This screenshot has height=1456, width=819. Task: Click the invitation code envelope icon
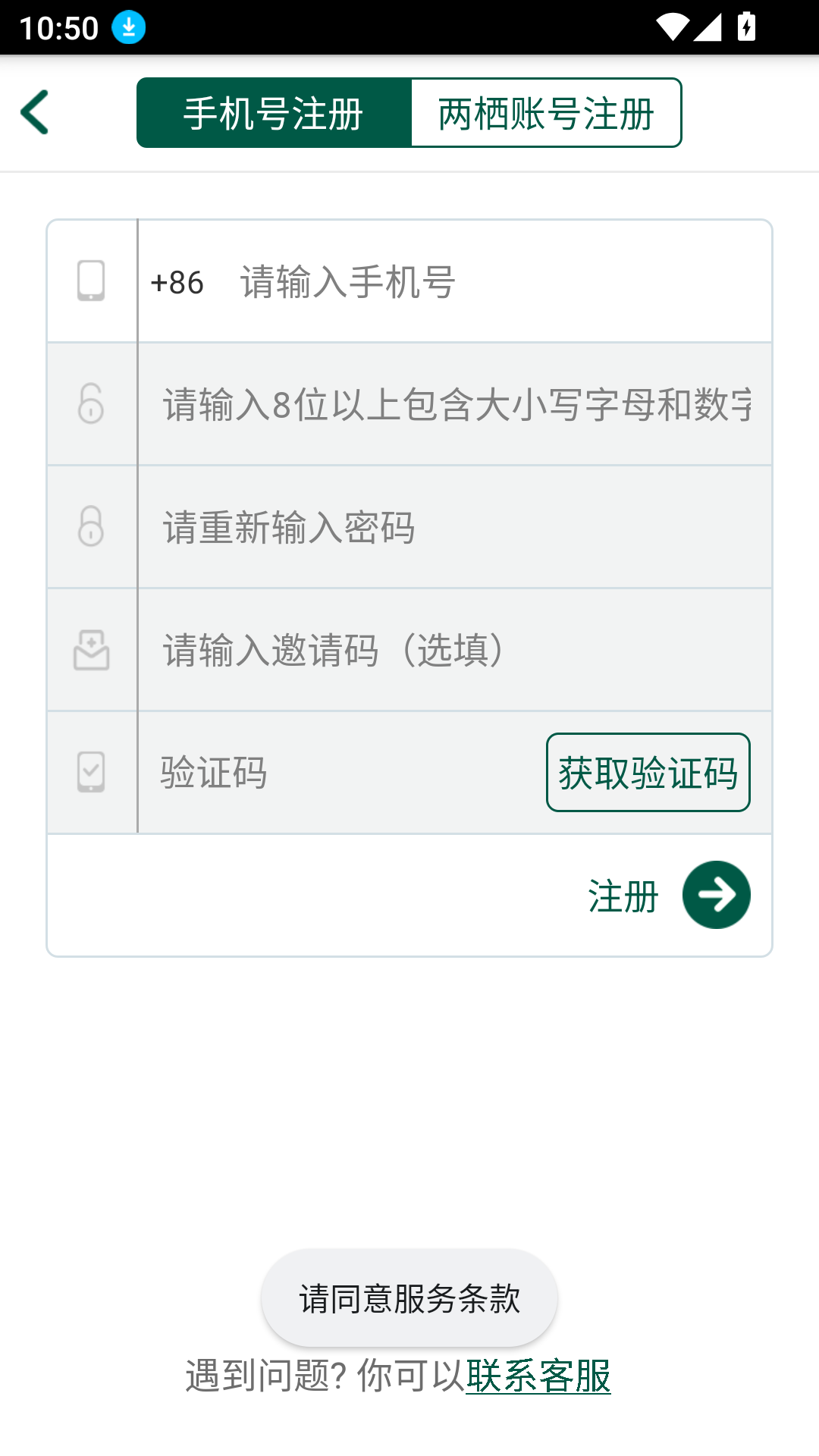[91, 649]
